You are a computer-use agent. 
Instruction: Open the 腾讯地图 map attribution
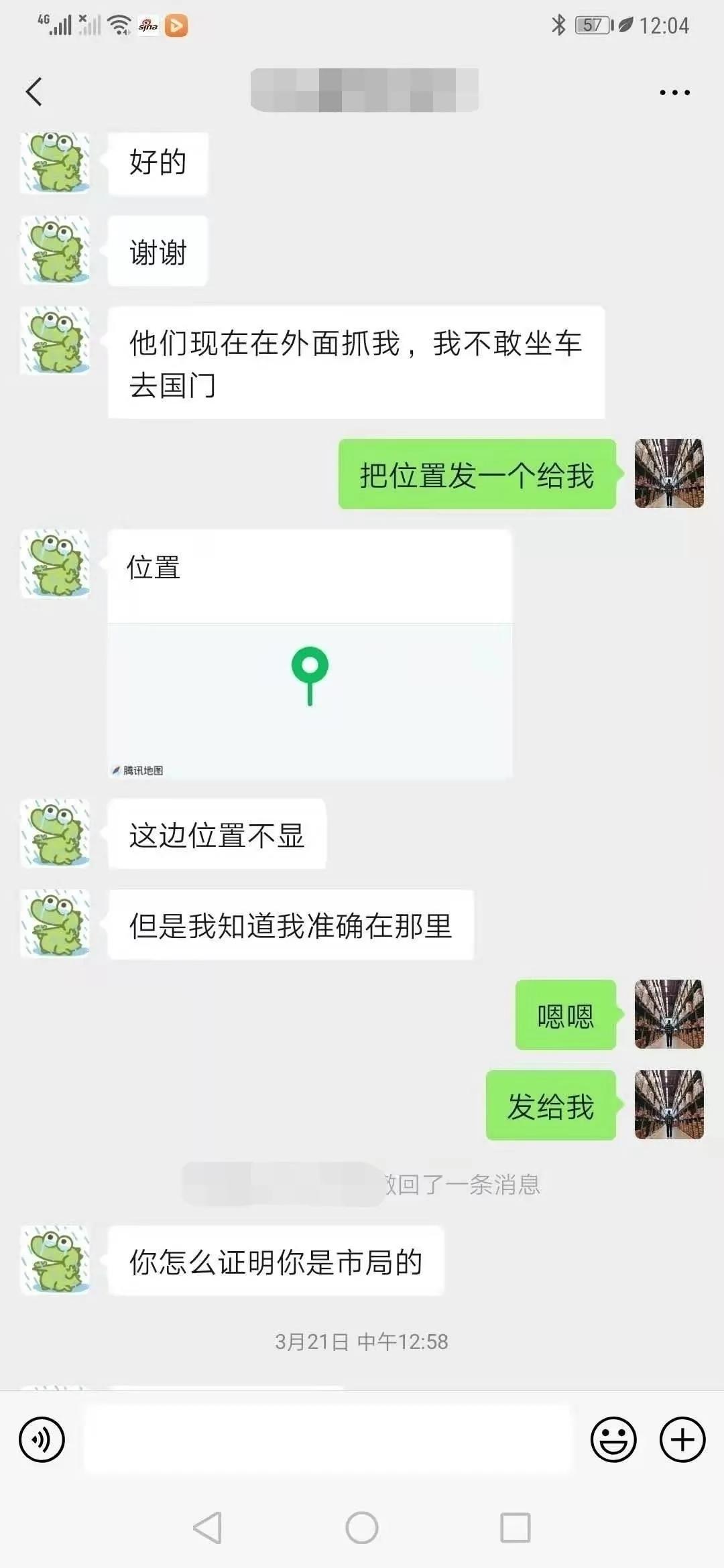141,771
